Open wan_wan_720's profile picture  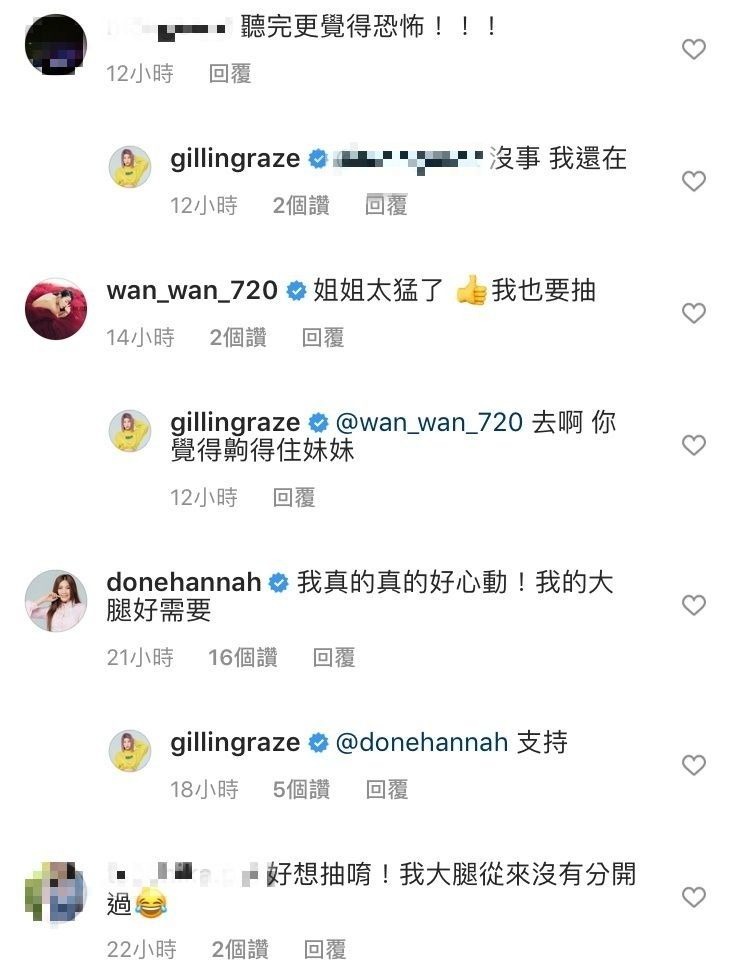click(55, 309)
